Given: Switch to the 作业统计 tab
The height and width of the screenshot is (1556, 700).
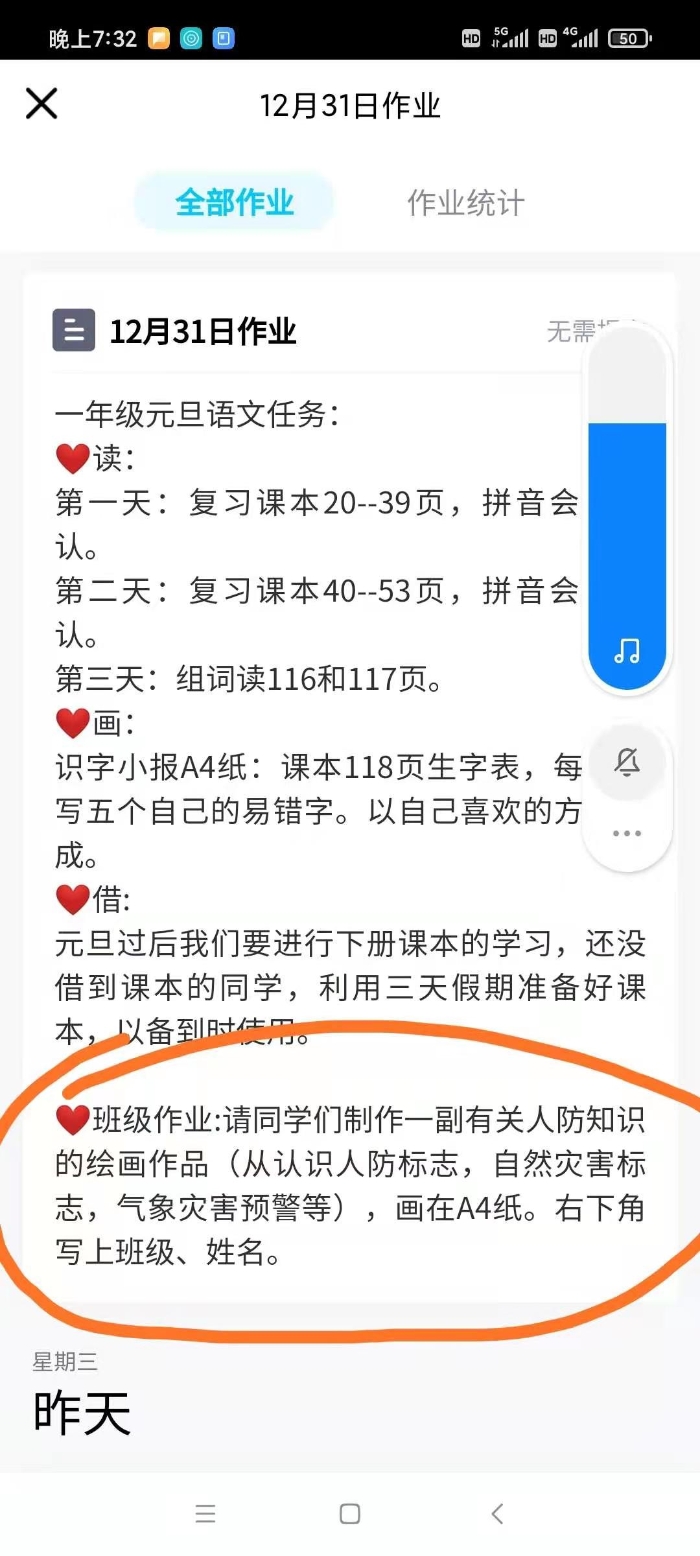Looking at the screenshot, I should (465, 203).
